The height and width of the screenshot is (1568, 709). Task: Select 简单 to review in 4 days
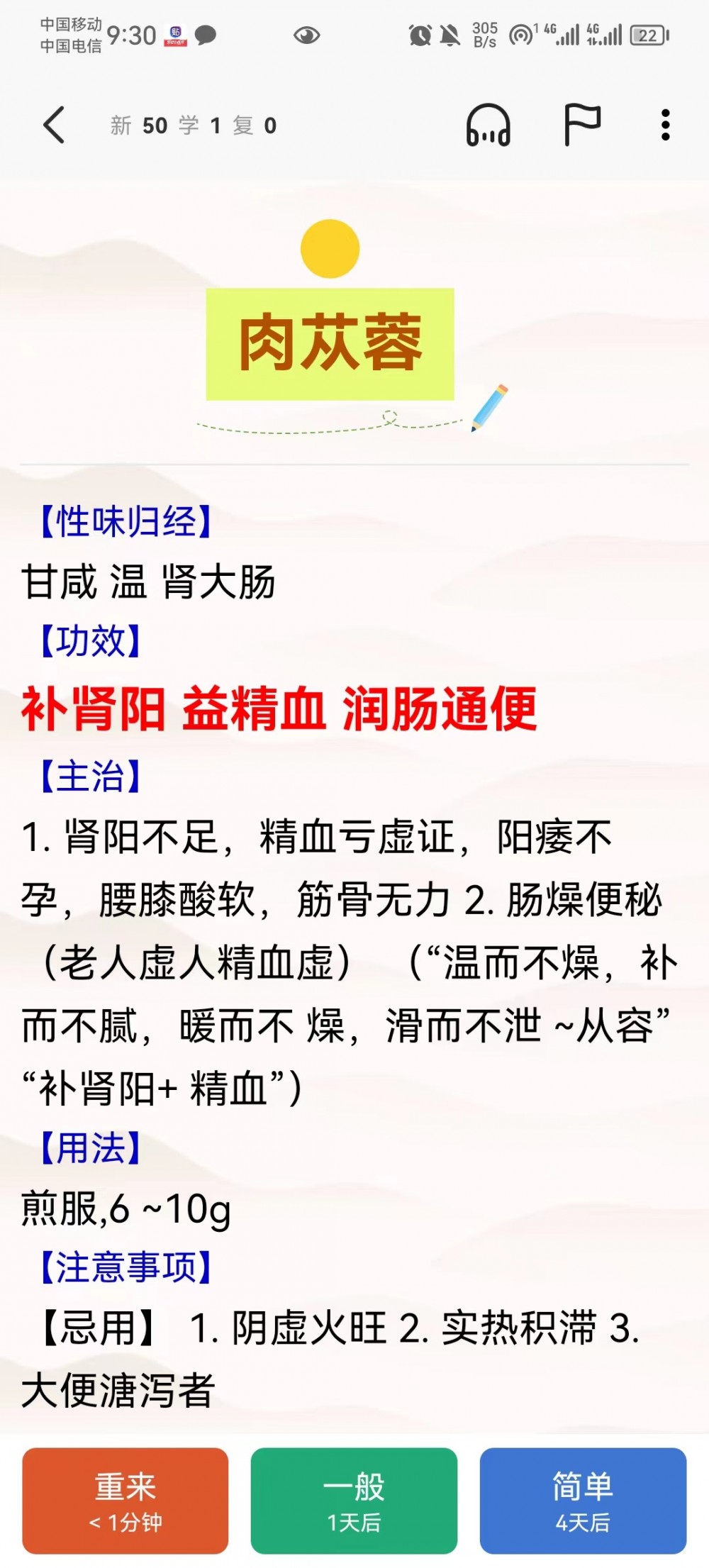click(x=583, y=1501)
